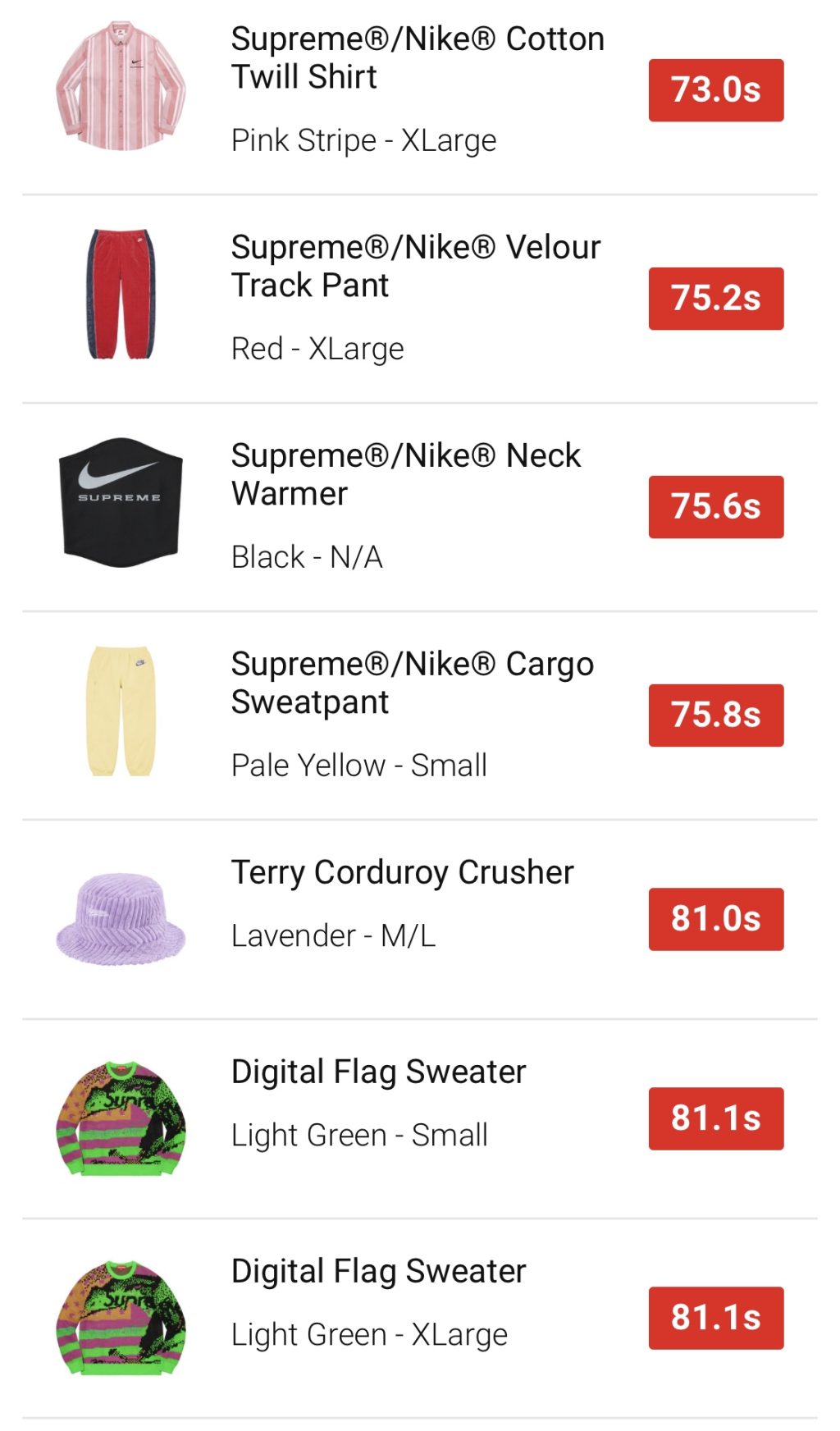Image resolution: width=840 pixels, height=1431 pixels.
Task: Select the 75.2s sellout time badge
Action: [714, 299]
